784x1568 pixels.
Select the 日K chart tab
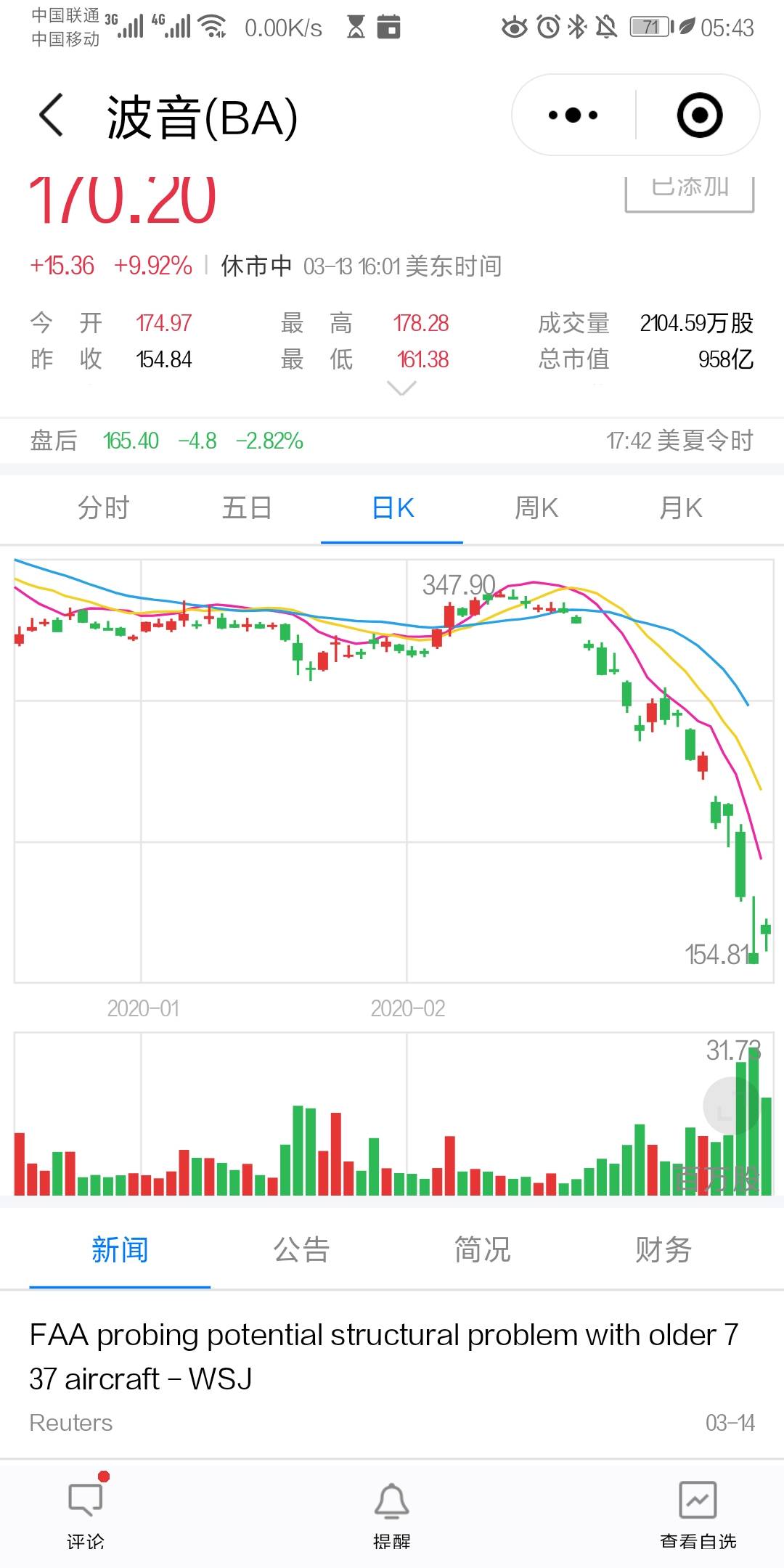(x=392, y=508)
